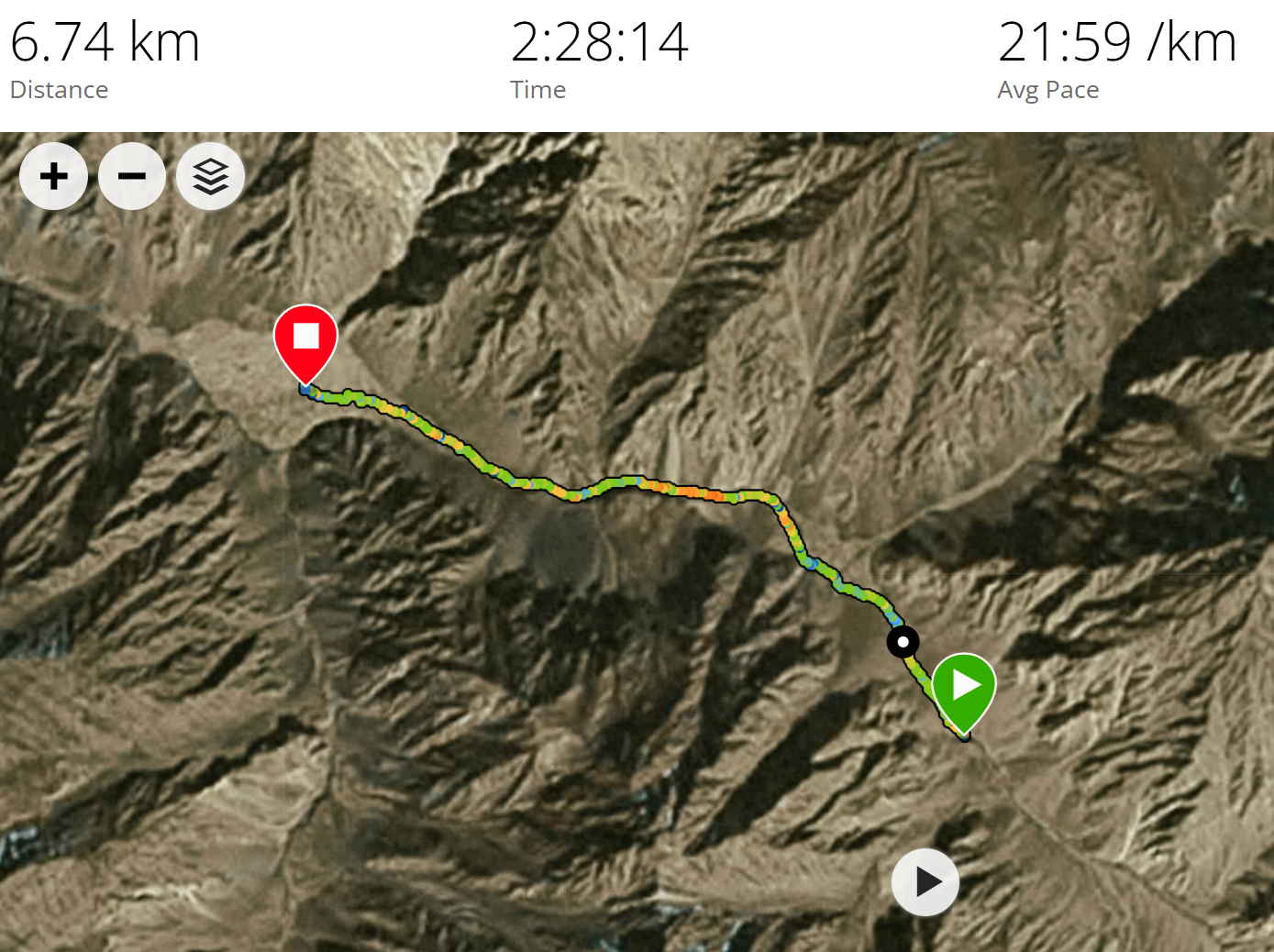
Task: Tap the red finish marker
Action: click(x=305, y=338)
